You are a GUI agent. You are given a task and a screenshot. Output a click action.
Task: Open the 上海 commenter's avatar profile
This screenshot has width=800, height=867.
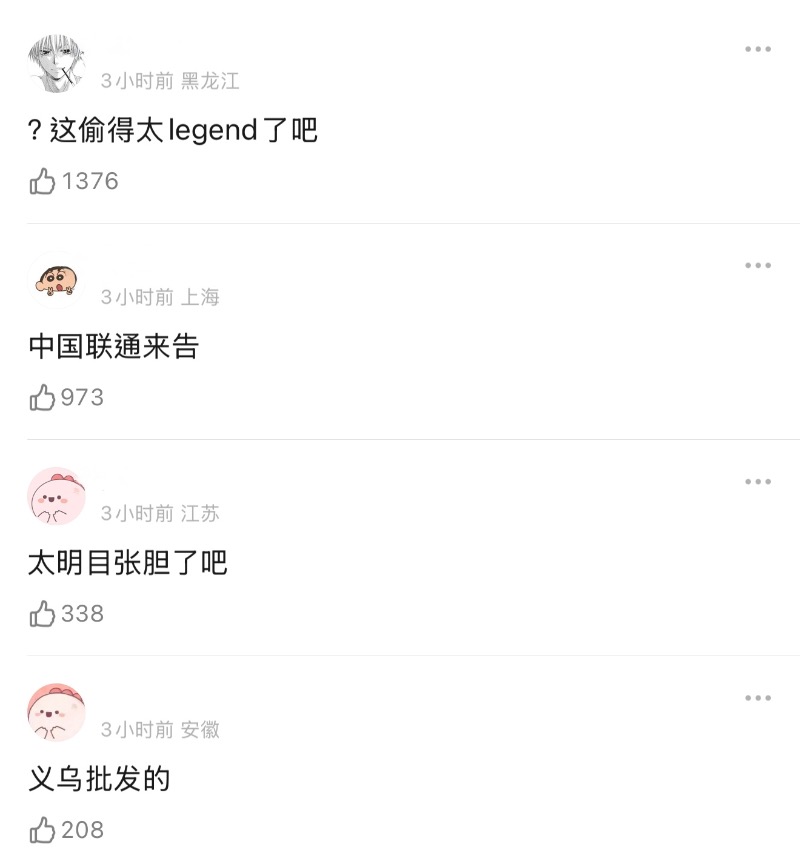coord(56,280)
